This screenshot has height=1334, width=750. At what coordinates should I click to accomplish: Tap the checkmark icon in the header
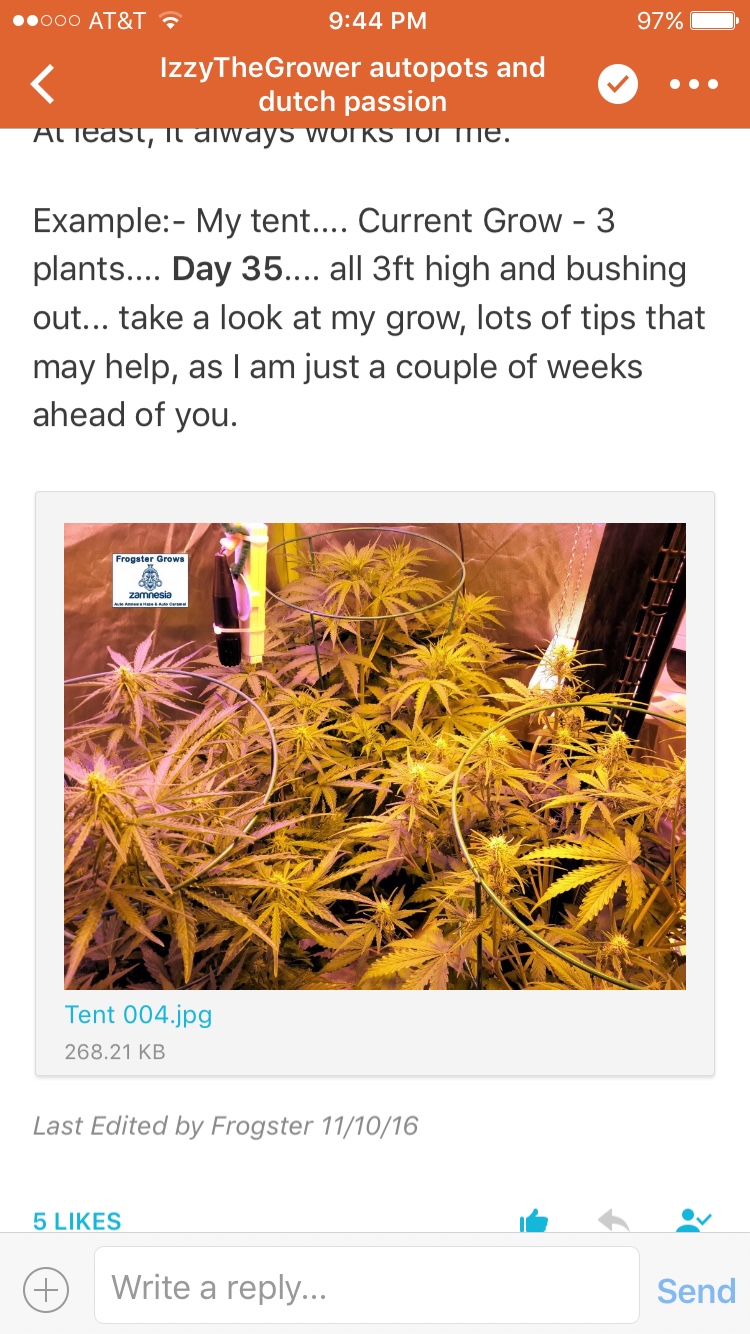(x=618, y=85)
